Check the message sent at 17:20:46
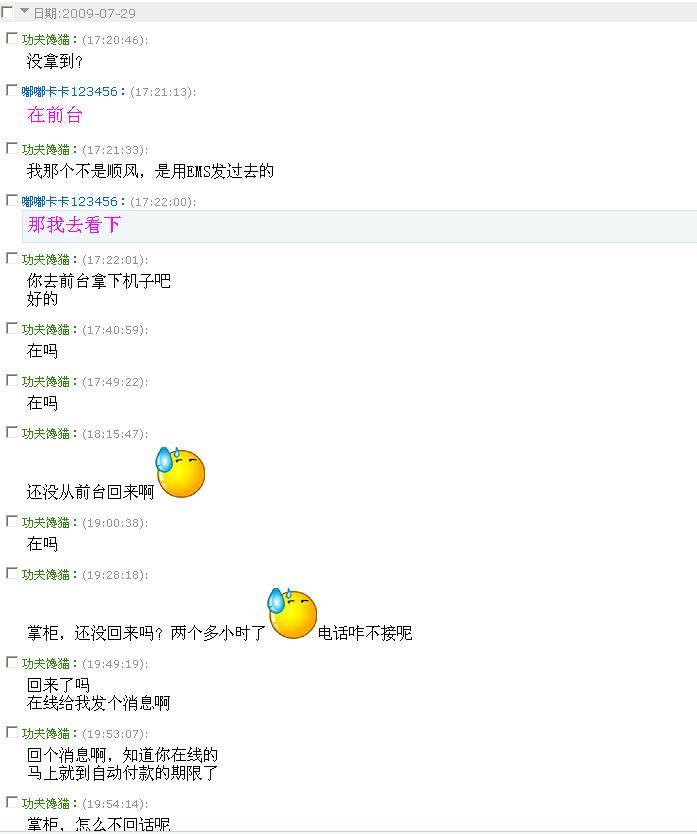 pyautogui.click(x=12, y=38)
